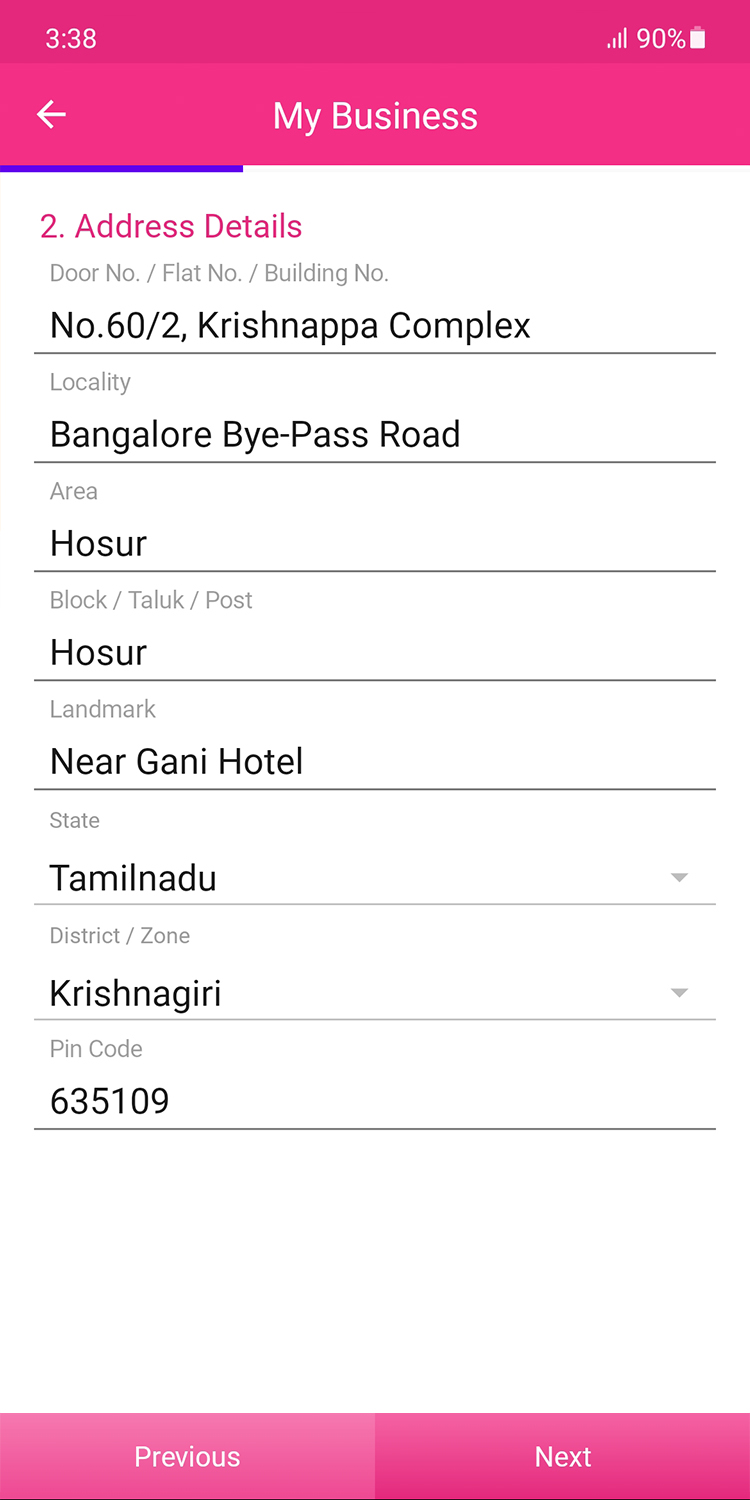Return to the Previous step
This screenshot has width=750, height=1500.
tap(187, 1456)
